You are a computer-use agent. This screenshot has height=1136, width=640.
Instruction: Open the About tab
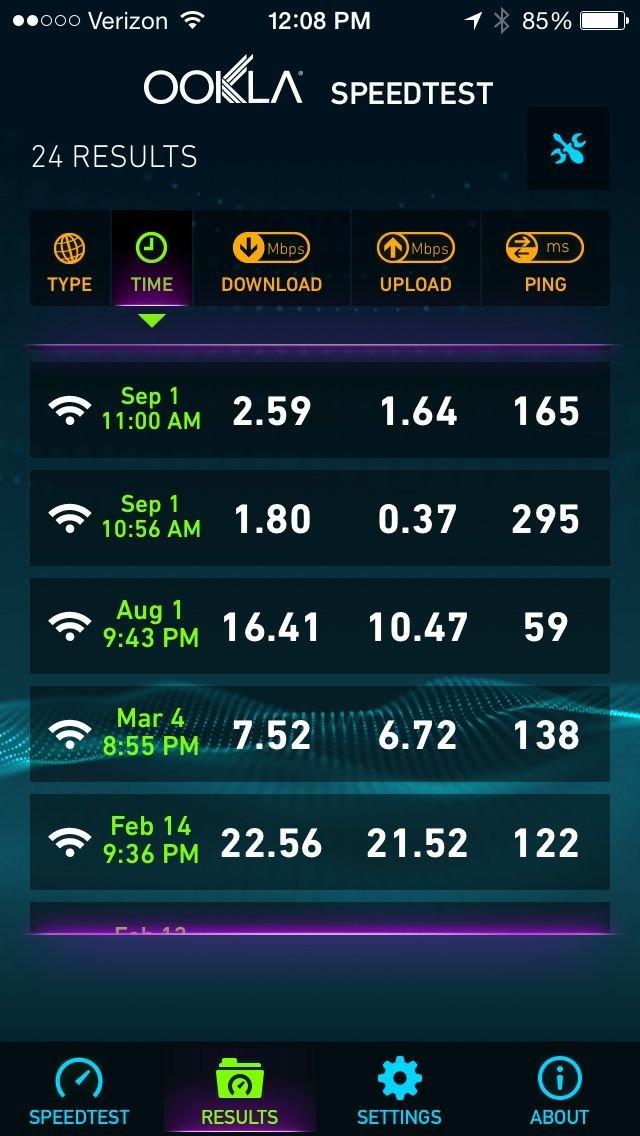[x=559, y=1090]
